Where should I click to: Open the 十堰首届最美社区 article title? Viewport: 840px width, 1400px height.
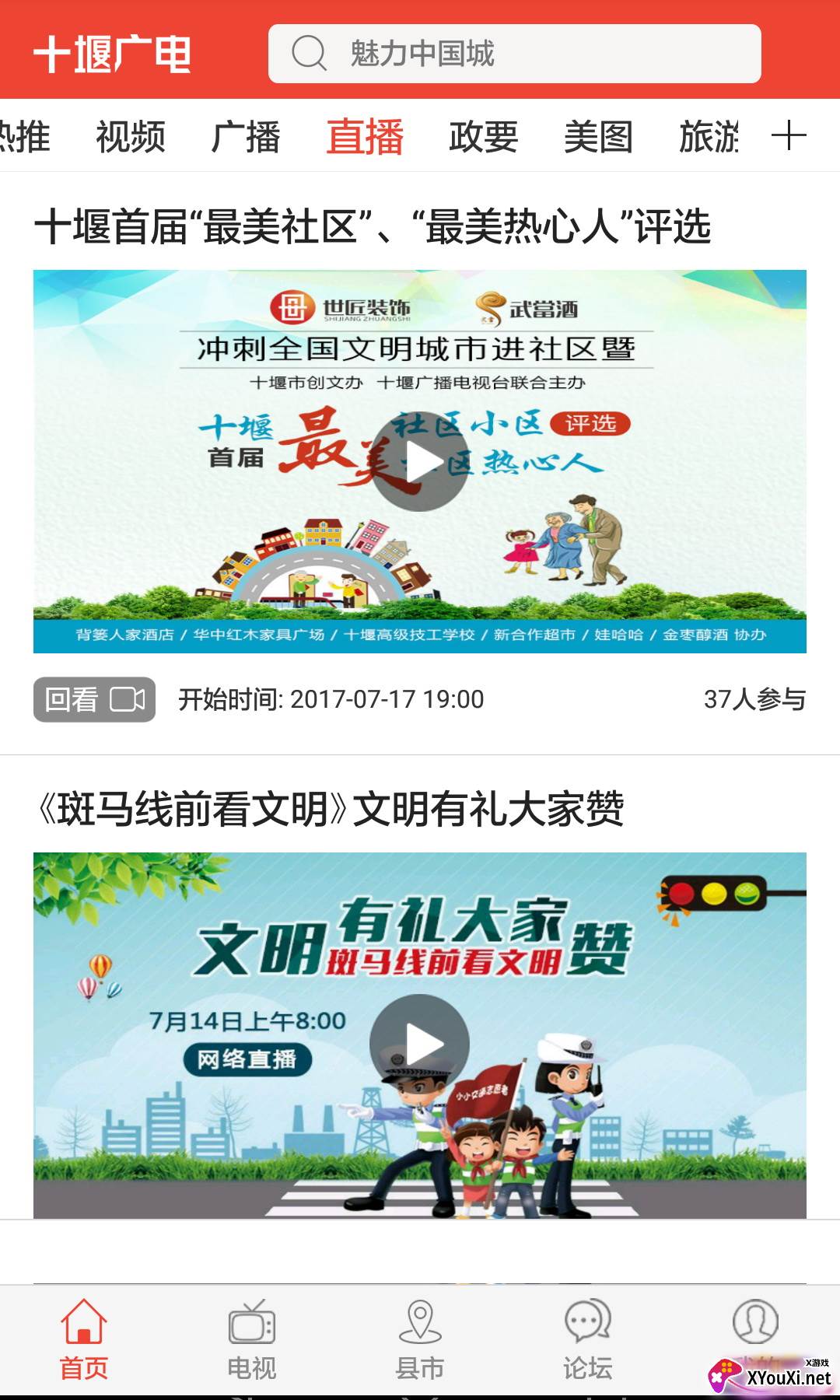(x=373, y=227)
